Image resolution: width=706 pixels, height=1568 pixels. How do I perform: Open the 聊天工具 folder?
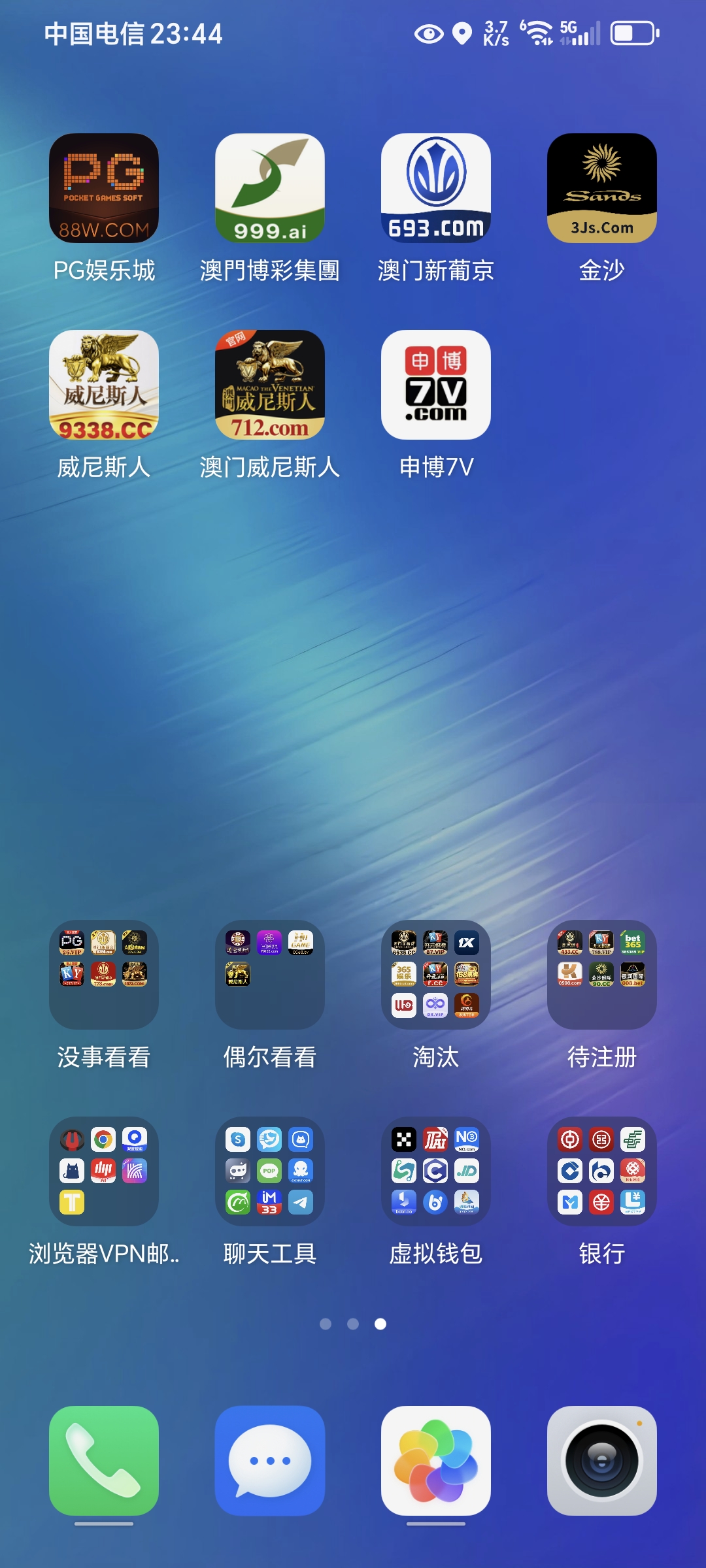tap(270, 1171)
